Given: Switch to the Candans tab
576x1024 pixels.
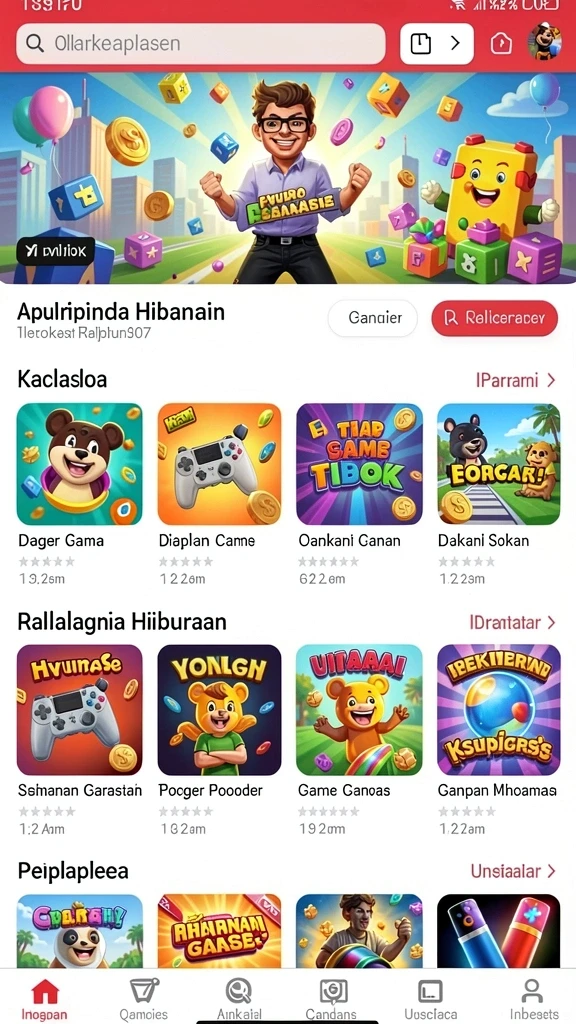Looking at the screenshot, I should pyautogui.click(x=334, y=999).
